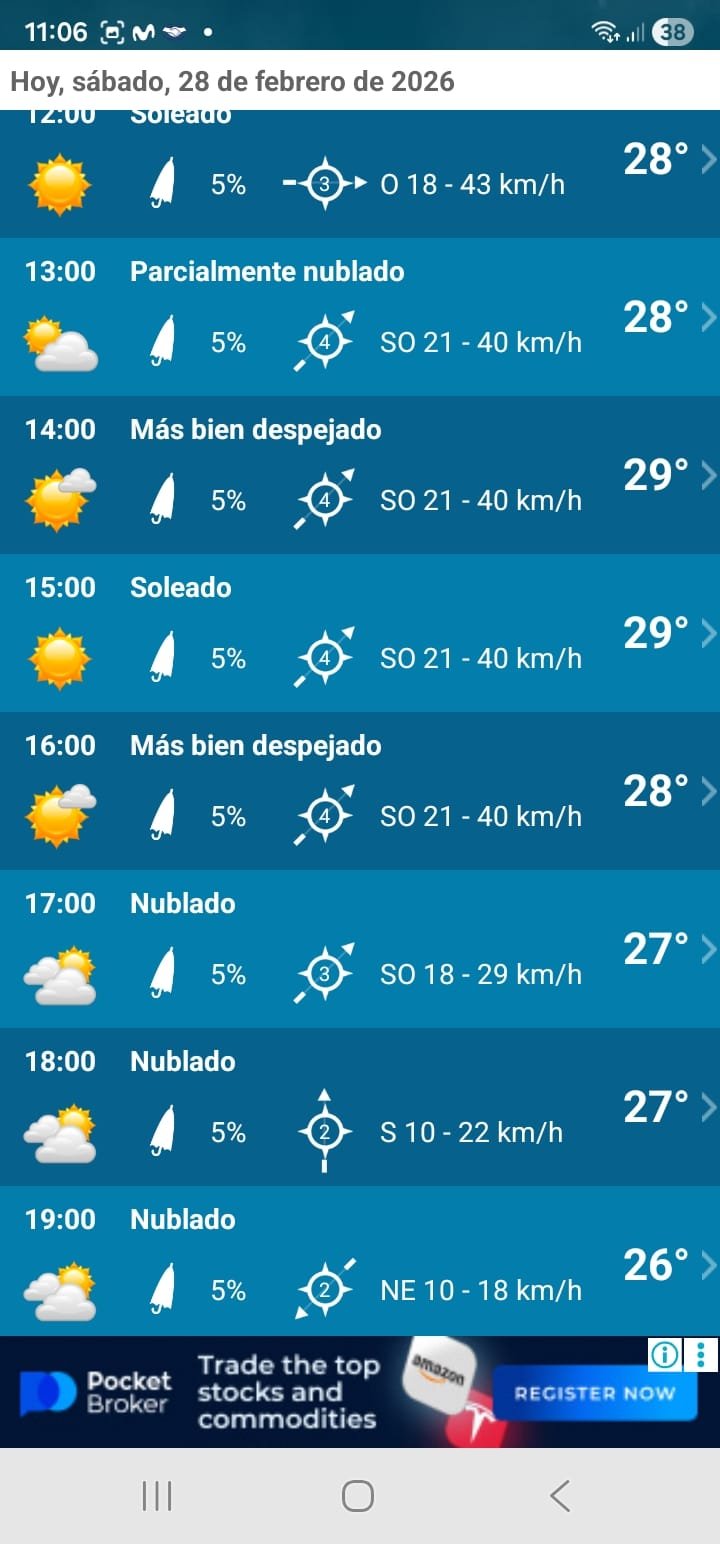720x1544 pixels.
Task: Open the ad info icon
Action: click(x=665, y=1355)
